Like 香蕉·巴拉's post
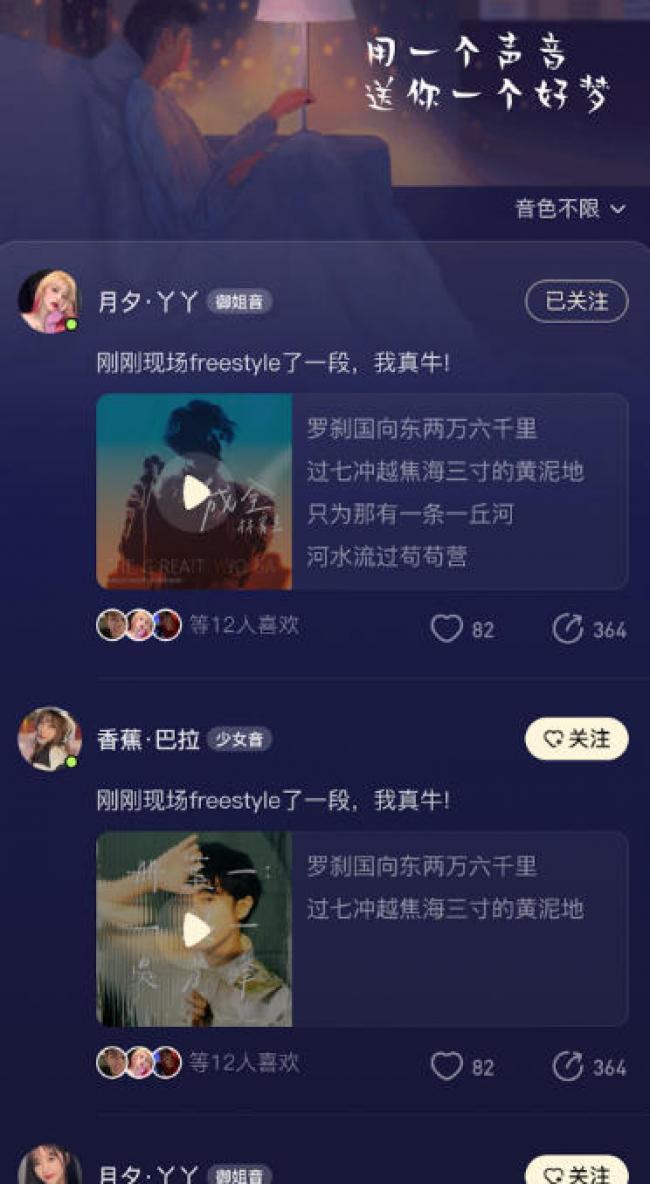 coord(447,1066)
